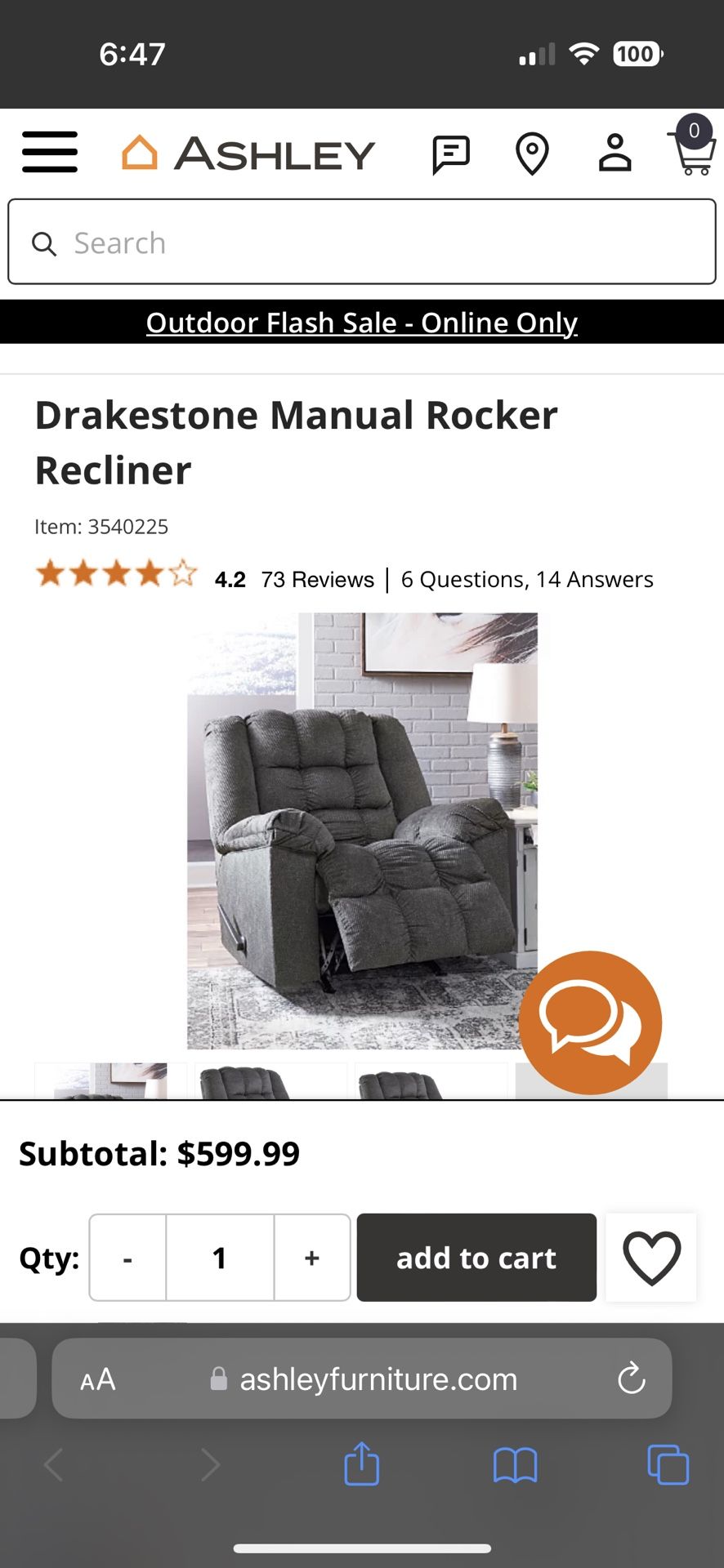Start live chat with orange bubble button
This screenshot has width=724, height=1568.
pyautogui.click(x=590, y=1022)
